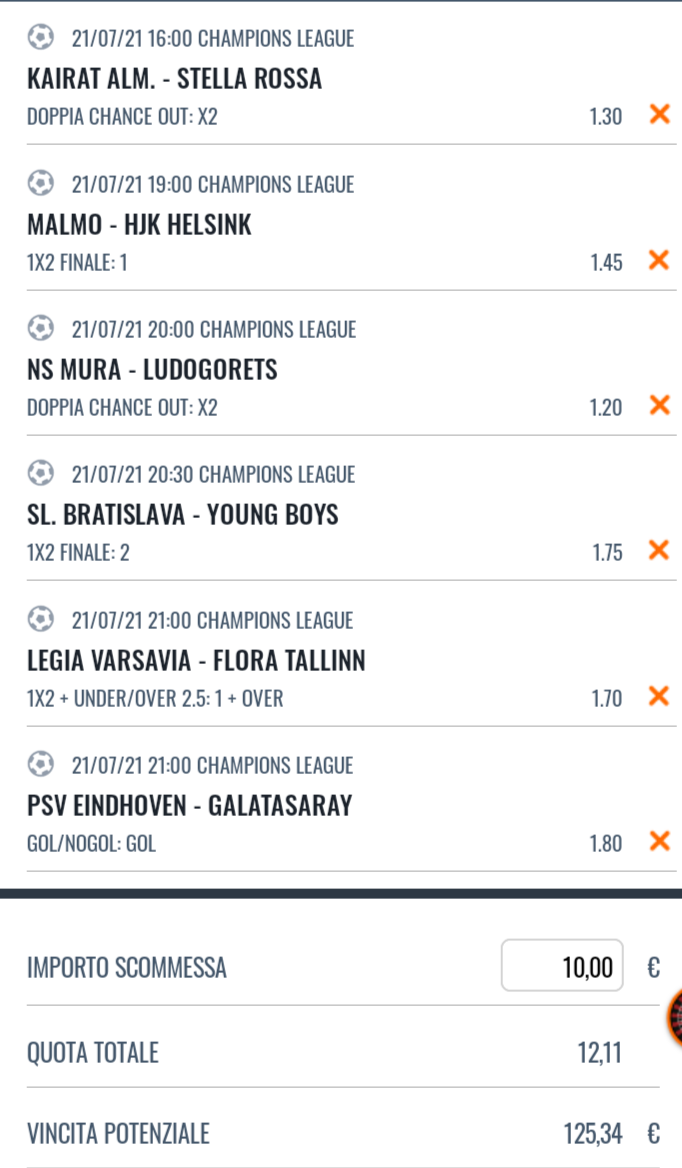The height and width of the screenshot is (1168, 682).
Task: Edit the Importo Scommessa amount field
Action: pyautogui.click(x=562, y=965)
